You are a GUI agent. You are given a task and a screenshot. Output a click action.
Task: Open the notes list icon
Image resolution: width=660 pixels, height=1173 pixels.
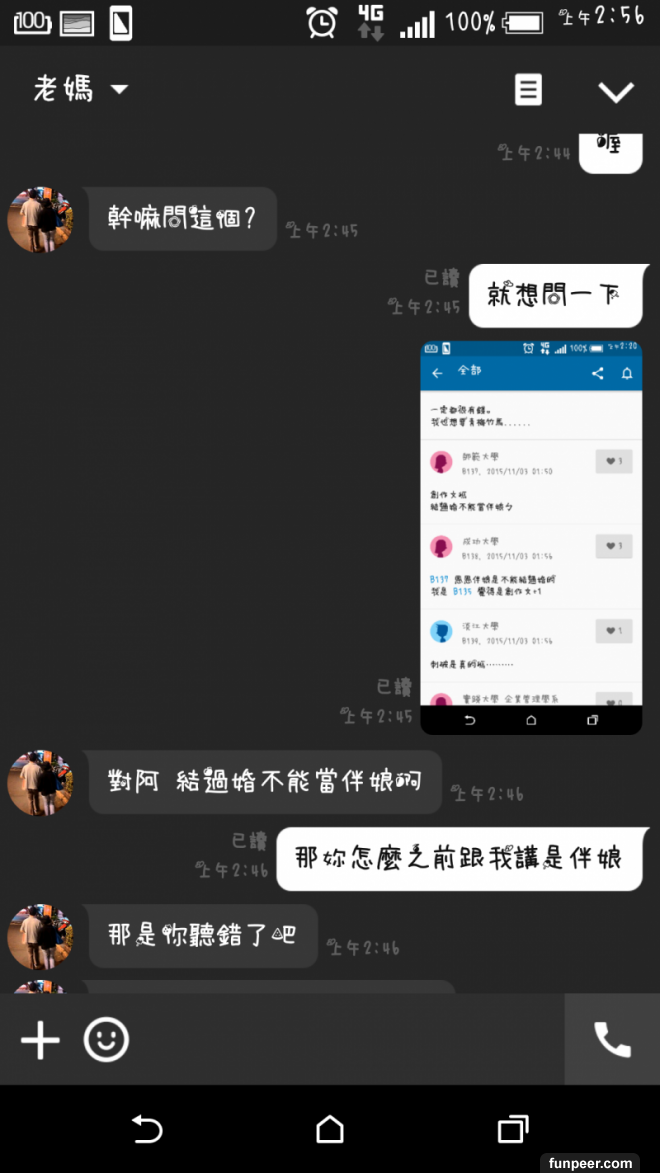click(x=528, y=90)
